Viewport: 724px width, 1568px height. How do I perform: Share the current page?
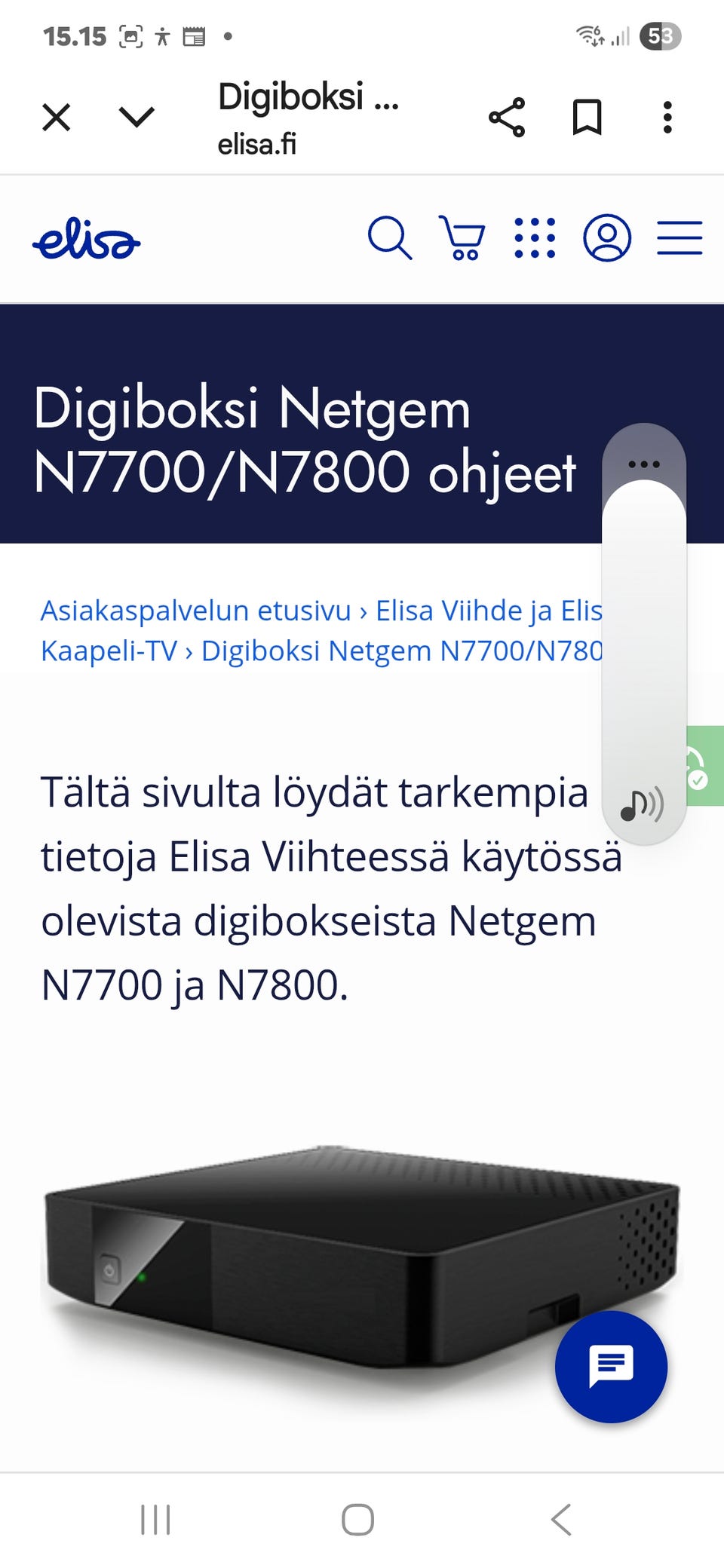507,115
